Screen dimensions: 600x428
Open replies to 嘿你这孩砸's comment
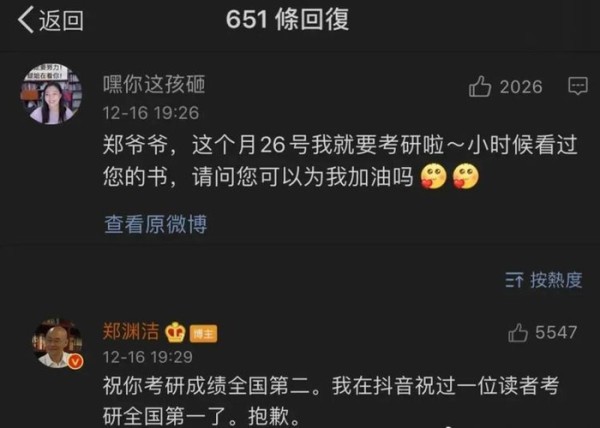pos(577,88)
